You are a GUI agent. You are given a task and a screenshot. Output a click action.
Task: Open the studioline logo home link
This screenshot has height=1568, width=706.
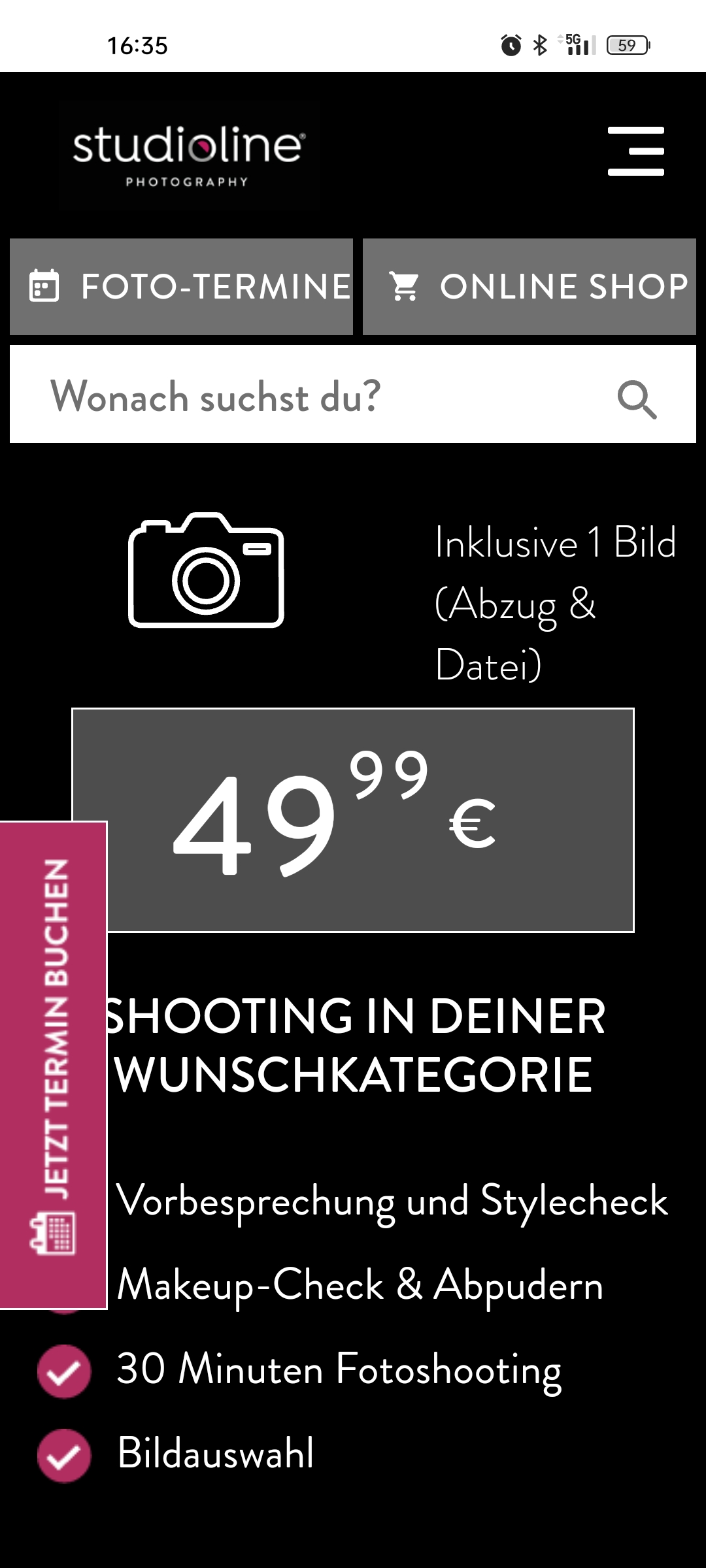(x=188, y=155)
